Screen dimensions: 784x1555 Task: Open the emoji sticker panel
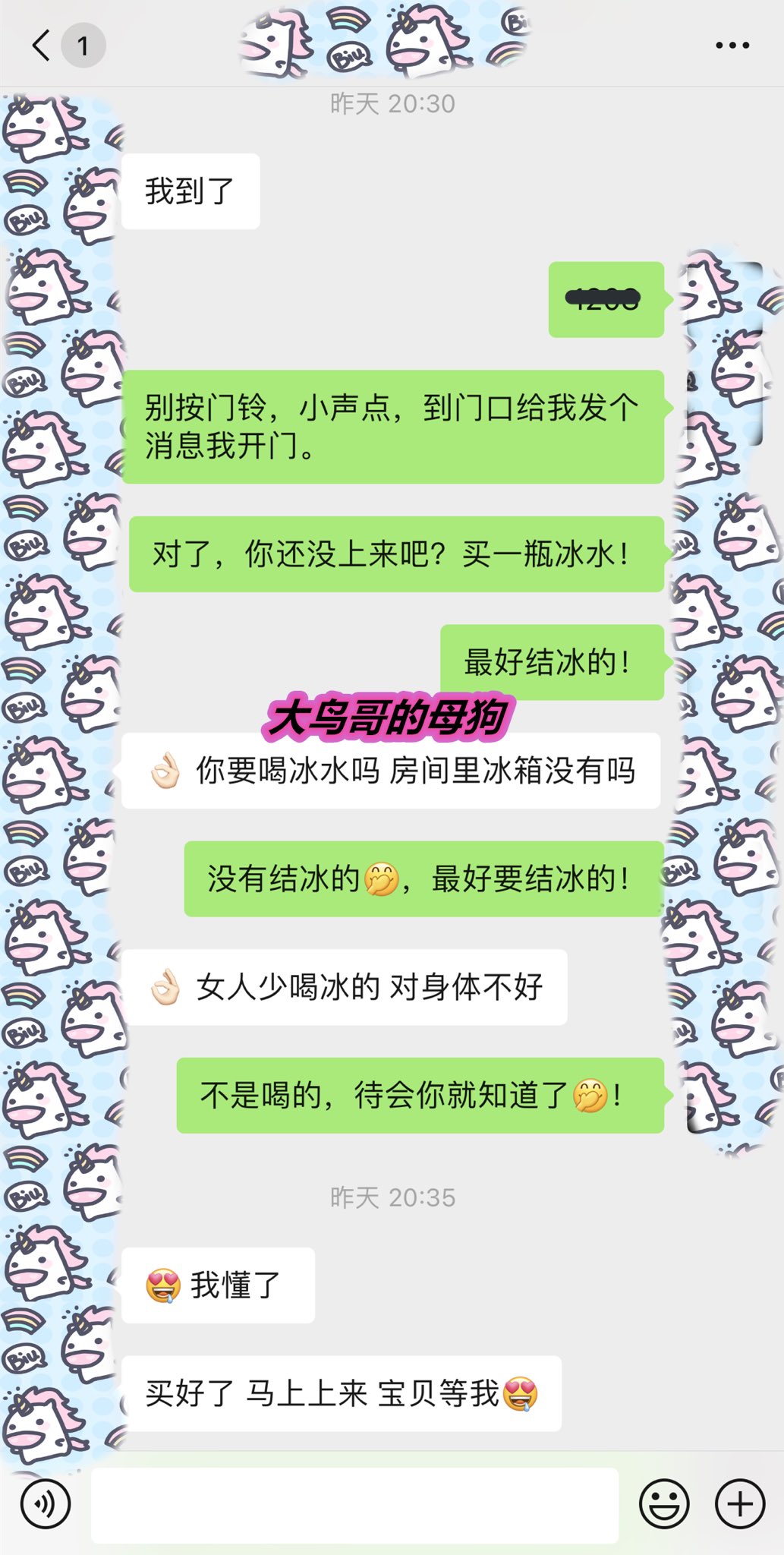point(664,1504)
